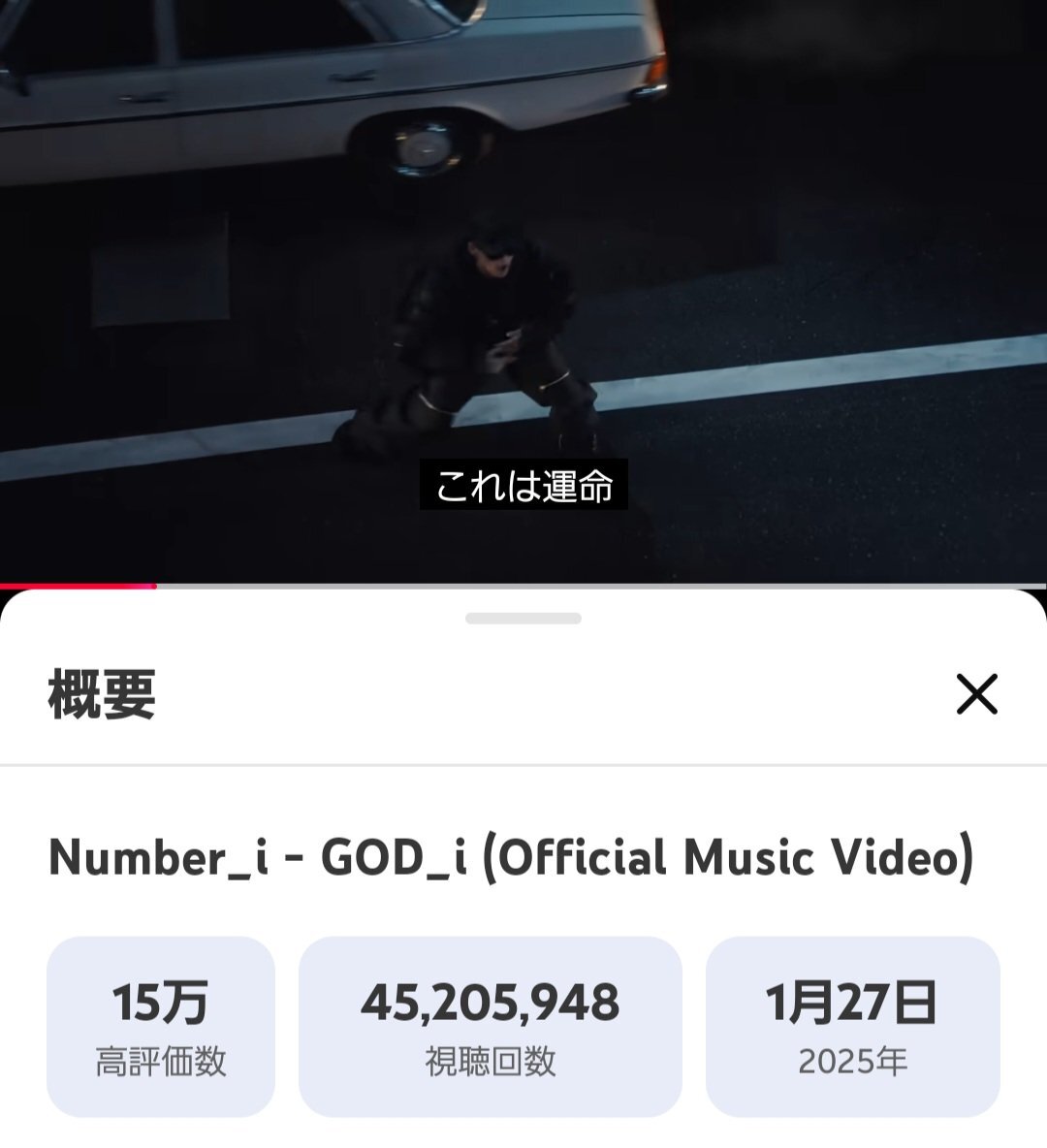This screenshot has height=1148, width=1047.
Task: Close the 概要 description panel
Action: (x=976, y=694)
